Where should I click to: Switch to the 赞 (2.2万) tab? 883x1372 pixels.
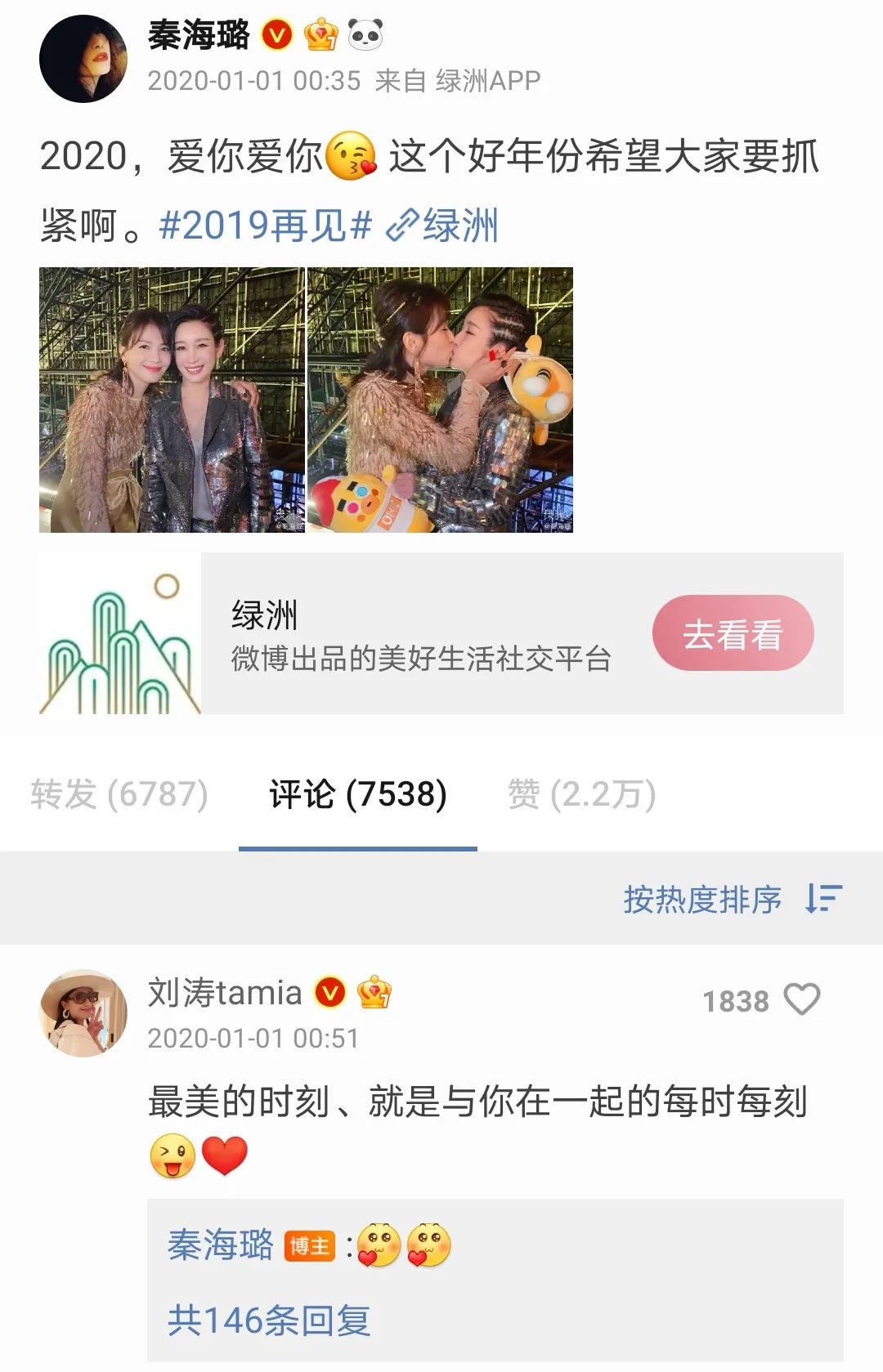tap(581, 794)
